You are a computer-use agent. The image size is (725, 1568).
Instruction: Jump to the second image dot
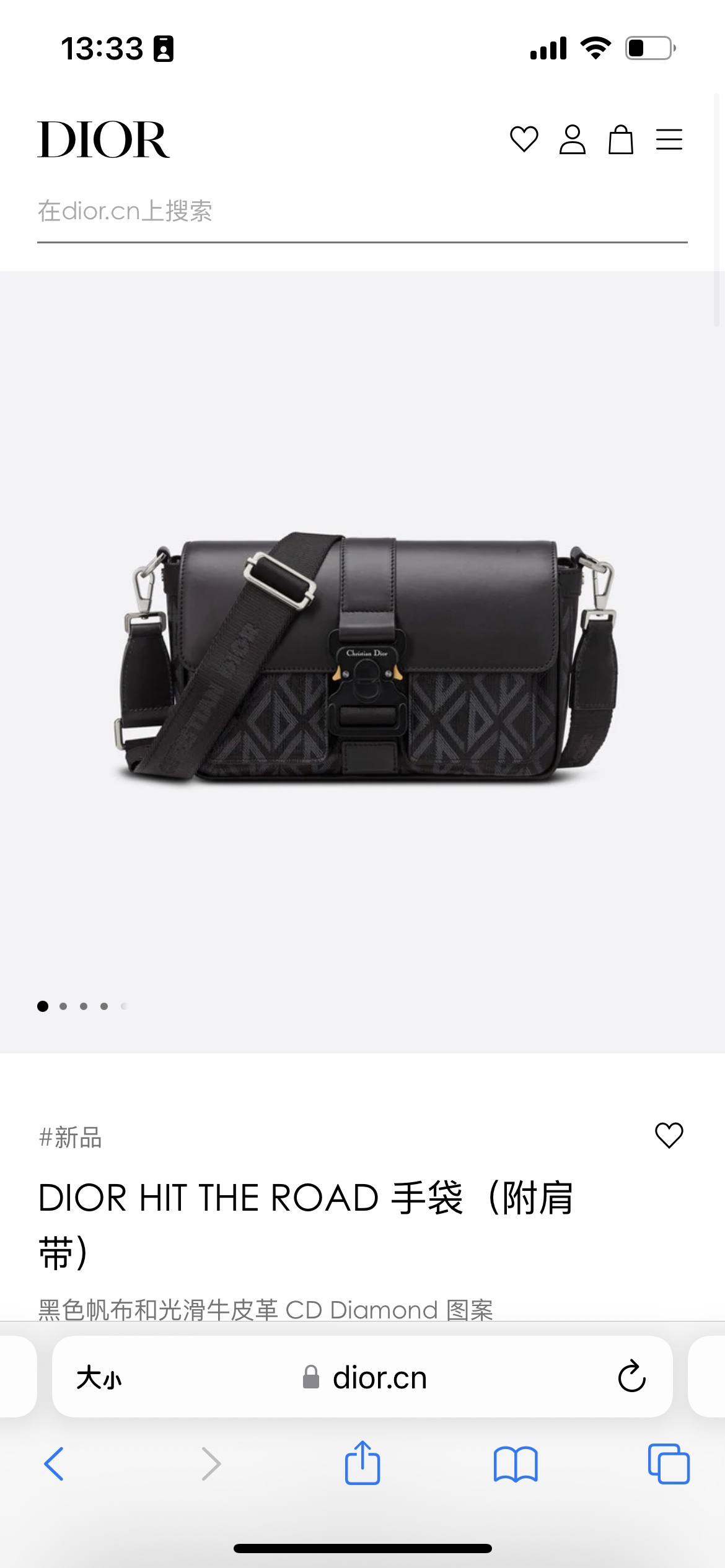(63, 1006)
